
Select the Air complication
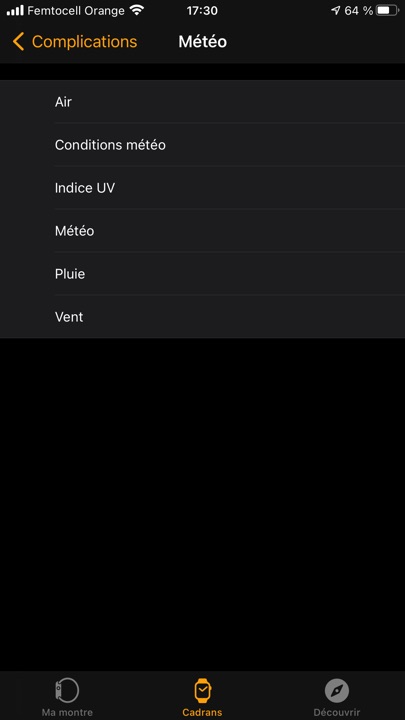point(202,102)
